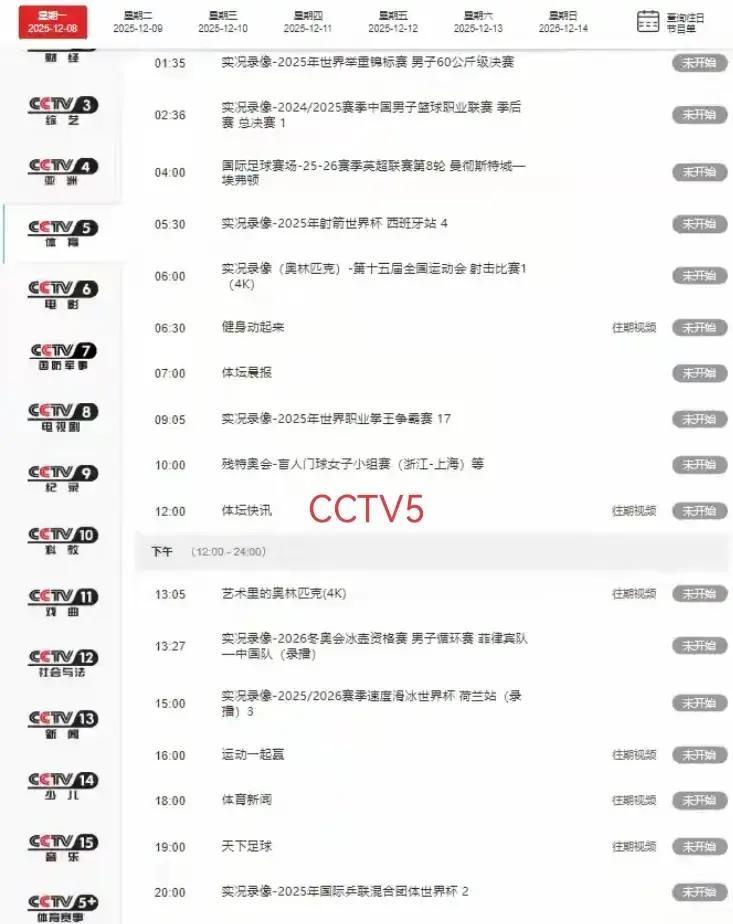Tap 未开始 next to 体坛晨报
The image size is (733, 924).
click(x=699, y=373)
